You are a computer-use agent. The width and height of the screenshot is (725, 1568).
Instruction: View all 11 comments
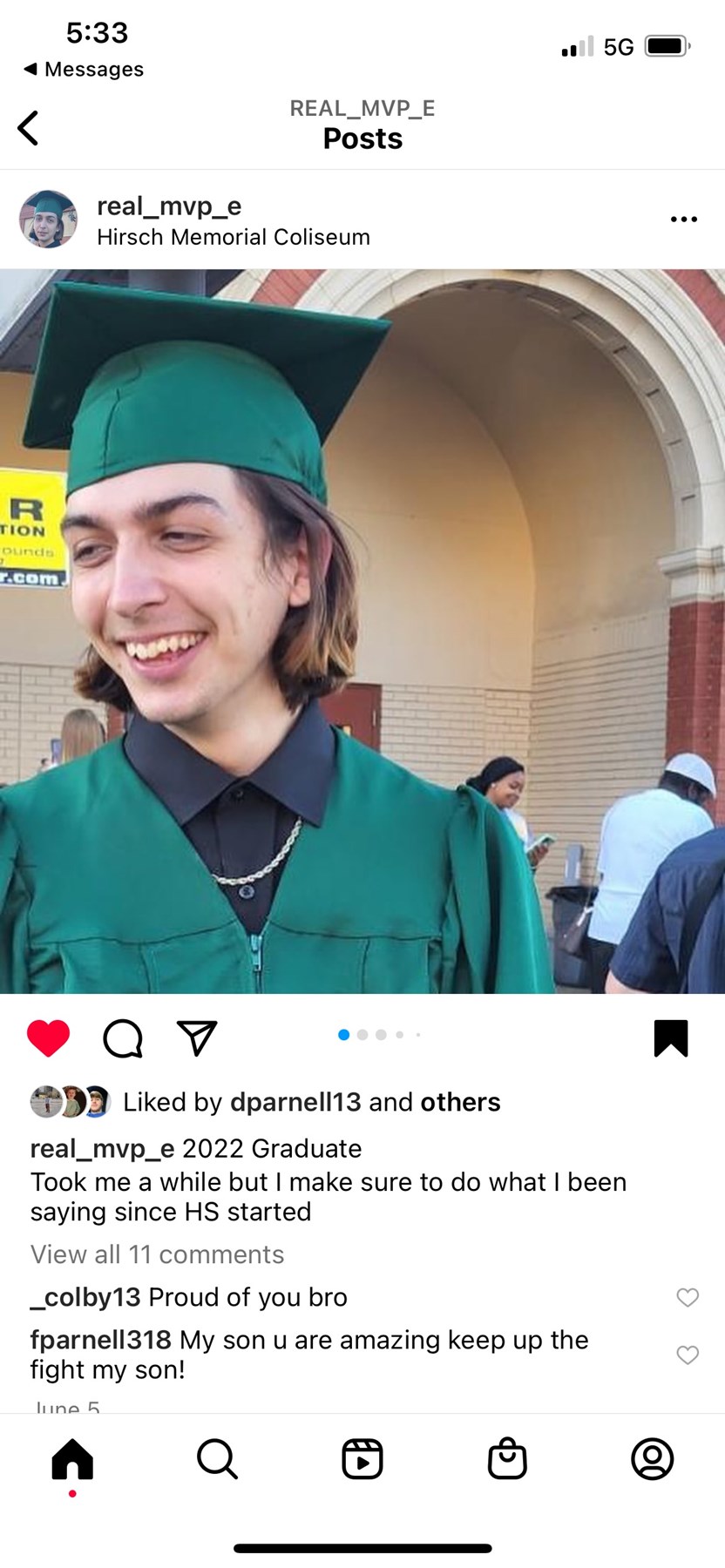[158, 1254]
